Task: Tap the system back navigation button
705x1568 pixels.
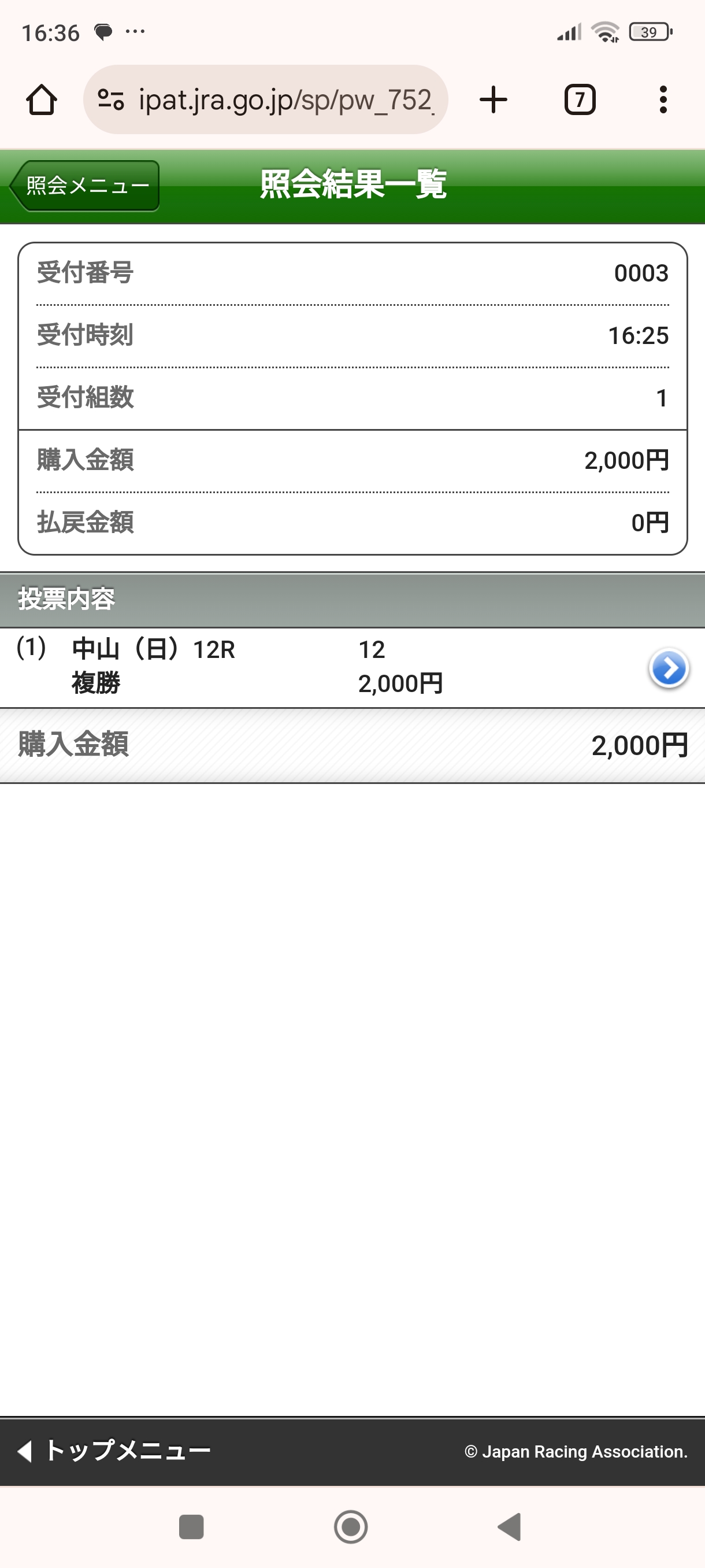Action: [510, 1526]
